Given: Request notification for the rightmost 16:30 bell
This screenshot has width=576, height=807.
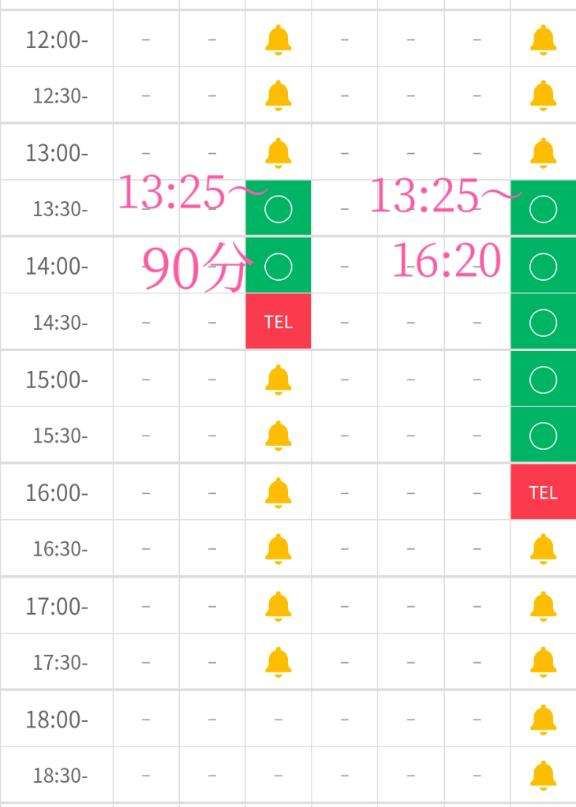Looking at the screenshot, I should pos(543,549).
